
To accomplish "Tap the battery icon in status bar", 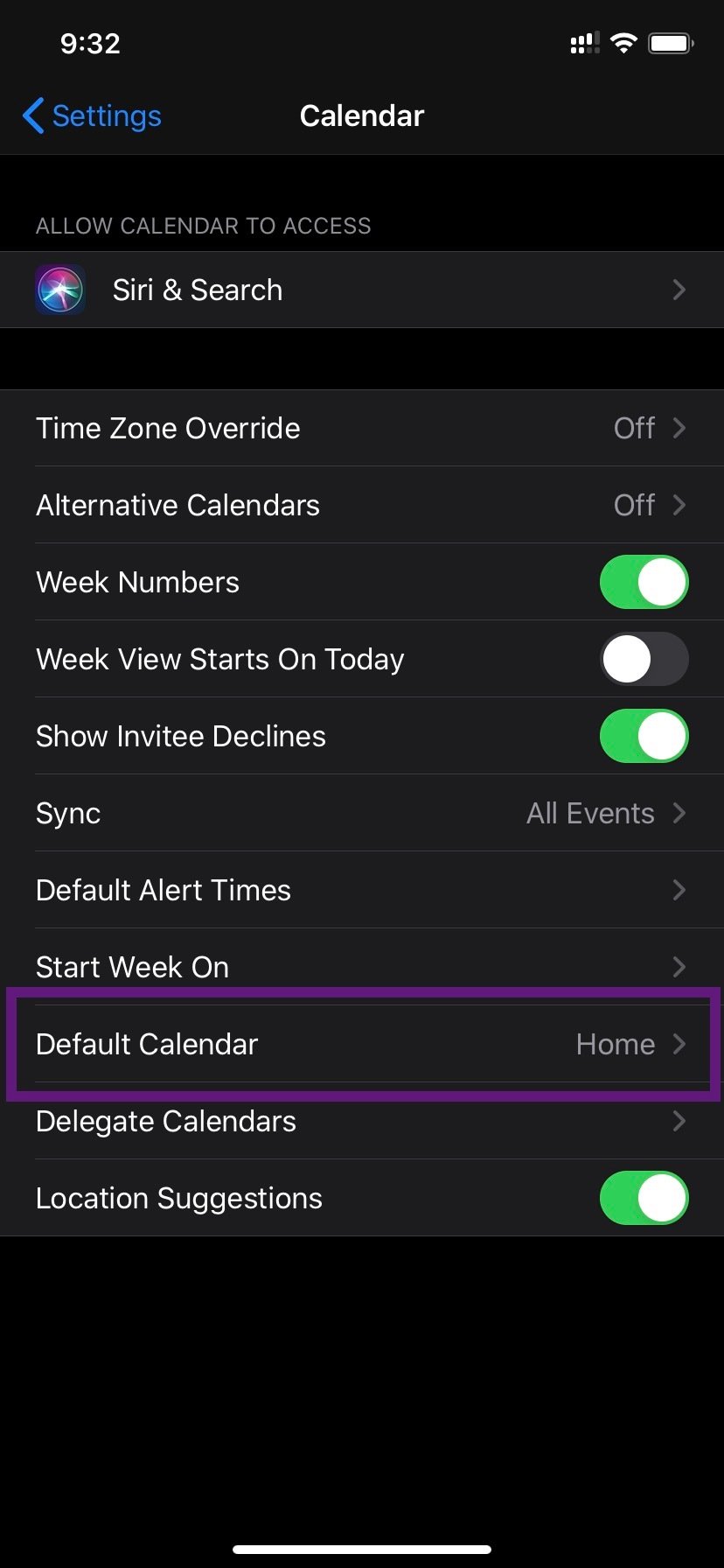I will pyautogui.click(x=670, y=42).
